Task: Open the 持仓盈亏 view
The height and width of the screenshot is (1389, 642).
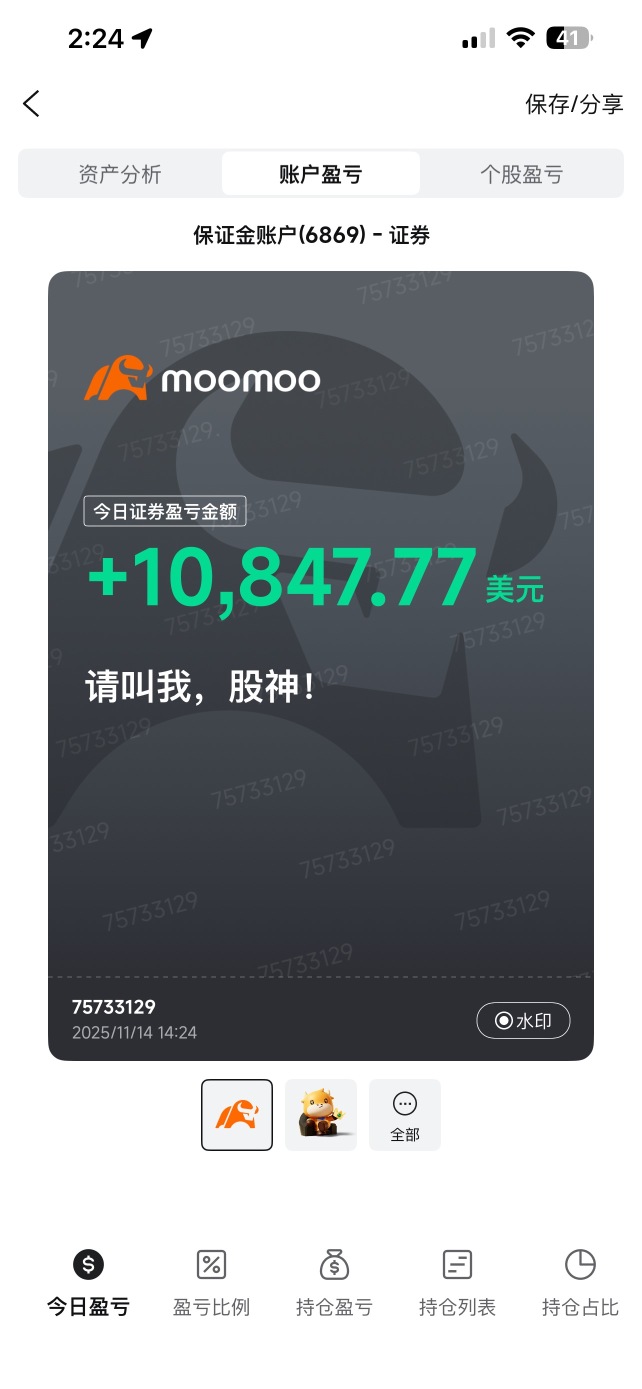Action: click(x=334, y=1283)
